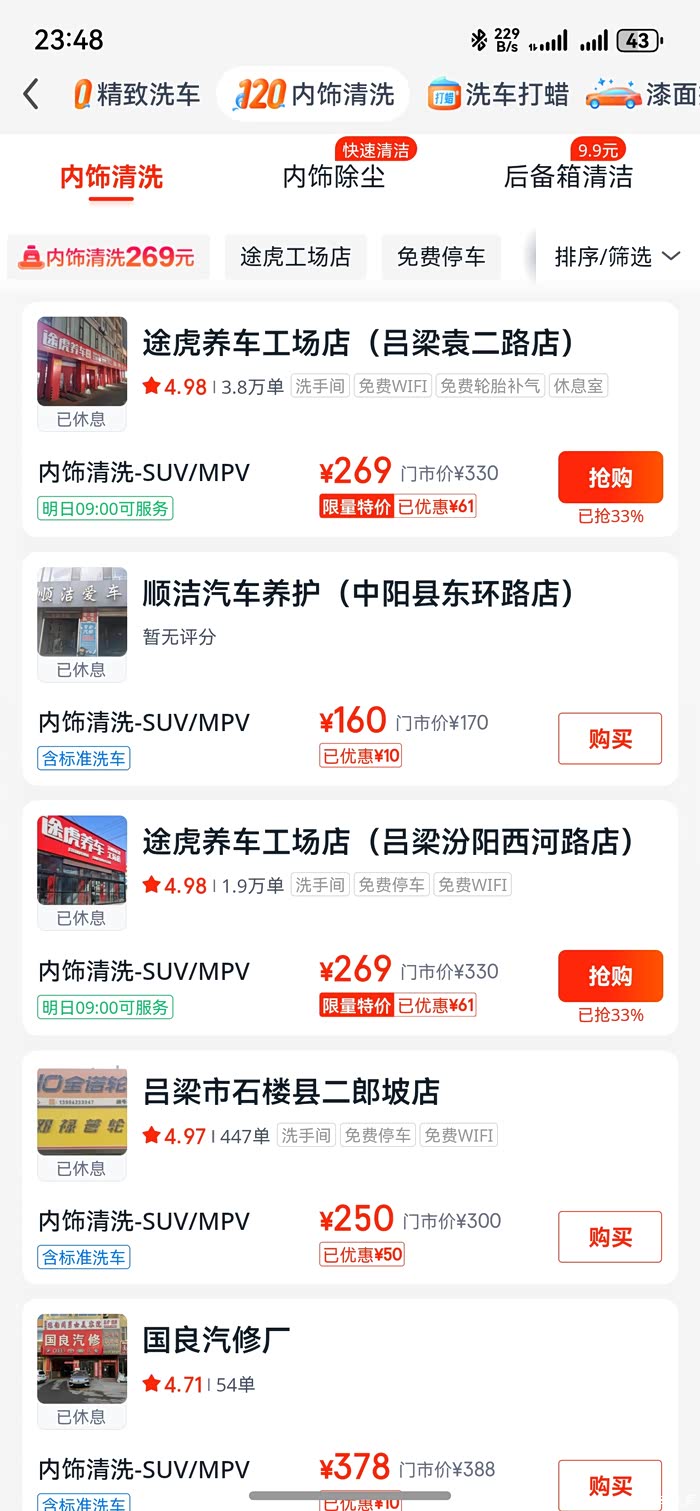The image size is (700, 1511).
Task: Open 途虎养车工场店（吕梁袁二路店）shop card
Action: click(x=358, y=344)
